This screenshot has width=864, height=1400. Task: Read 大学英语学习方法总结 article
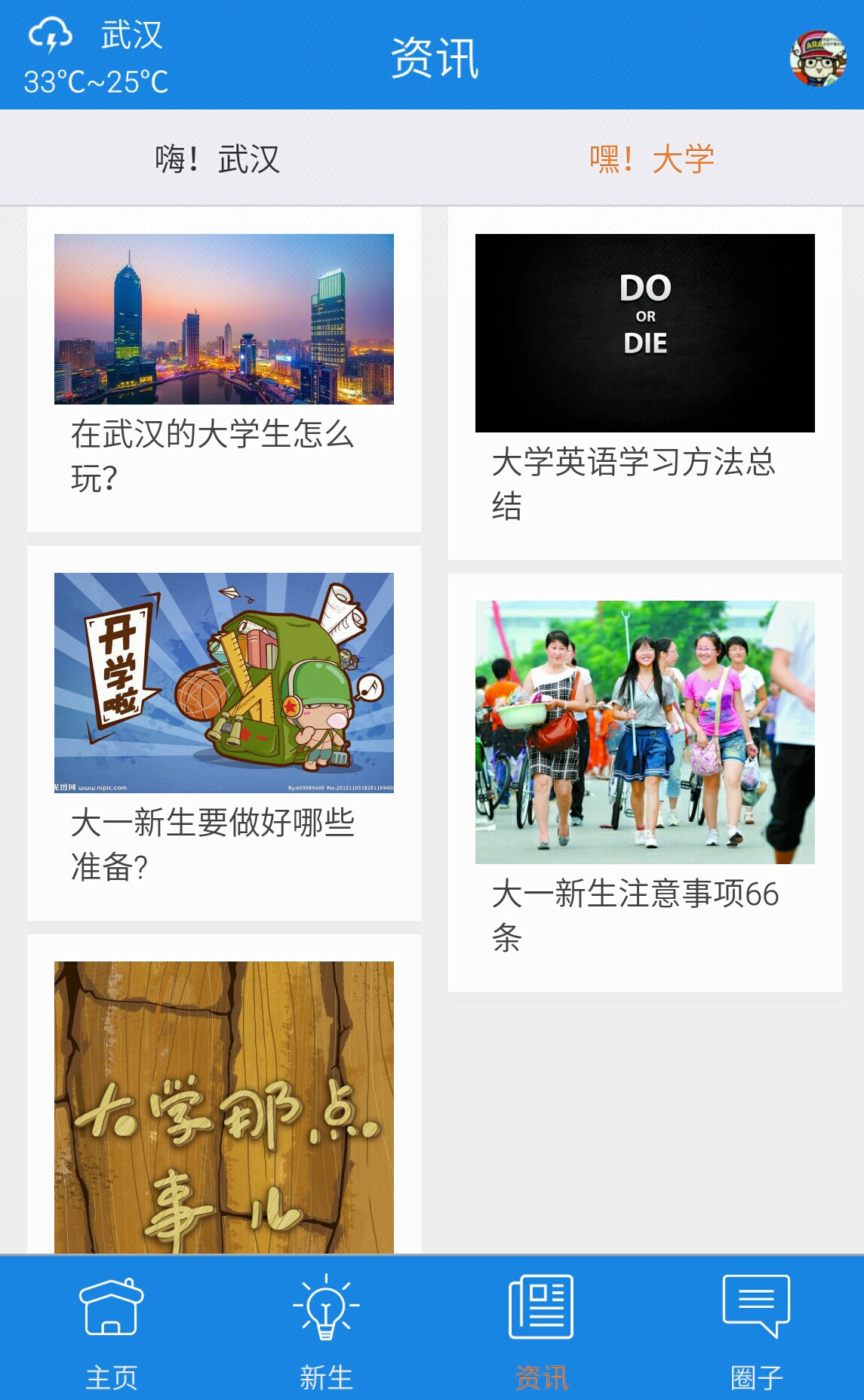(645, 383)
